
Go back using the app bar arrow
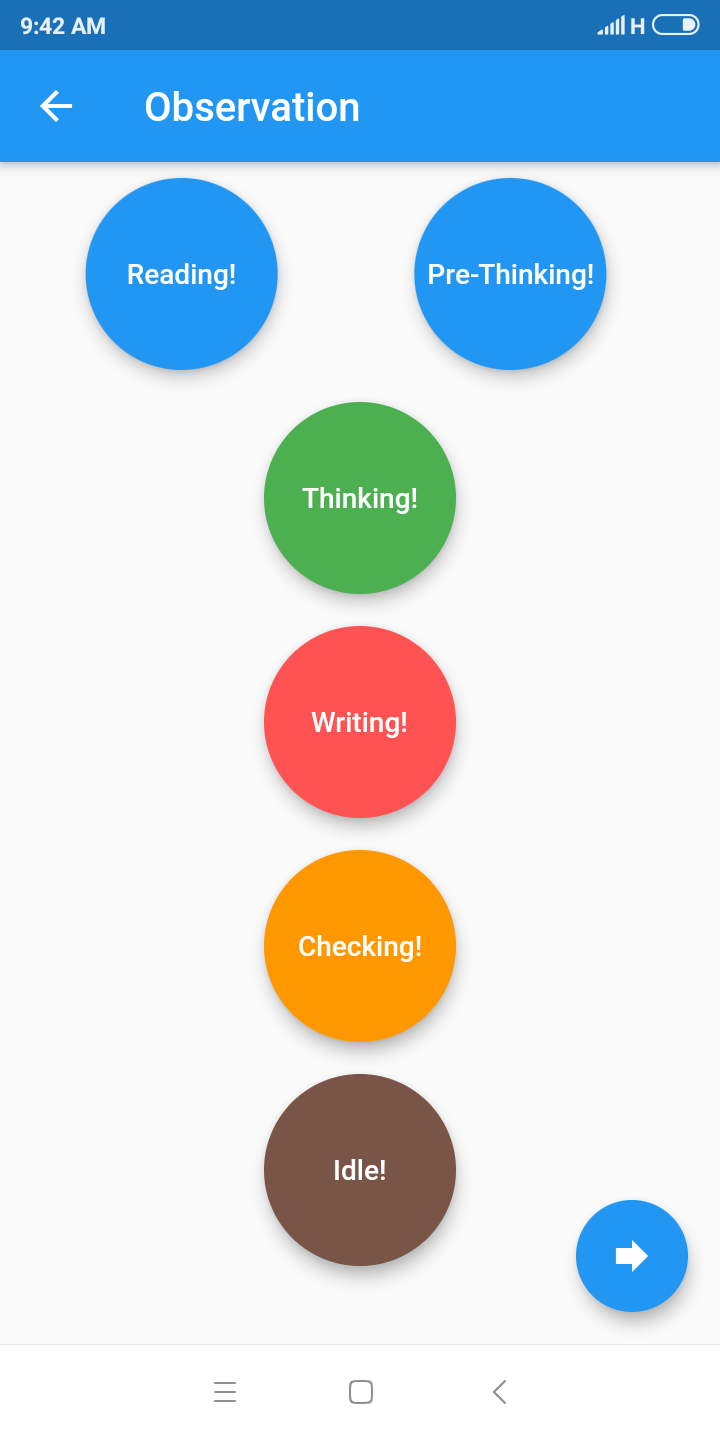pyautogui.click(x=56, y=106)
